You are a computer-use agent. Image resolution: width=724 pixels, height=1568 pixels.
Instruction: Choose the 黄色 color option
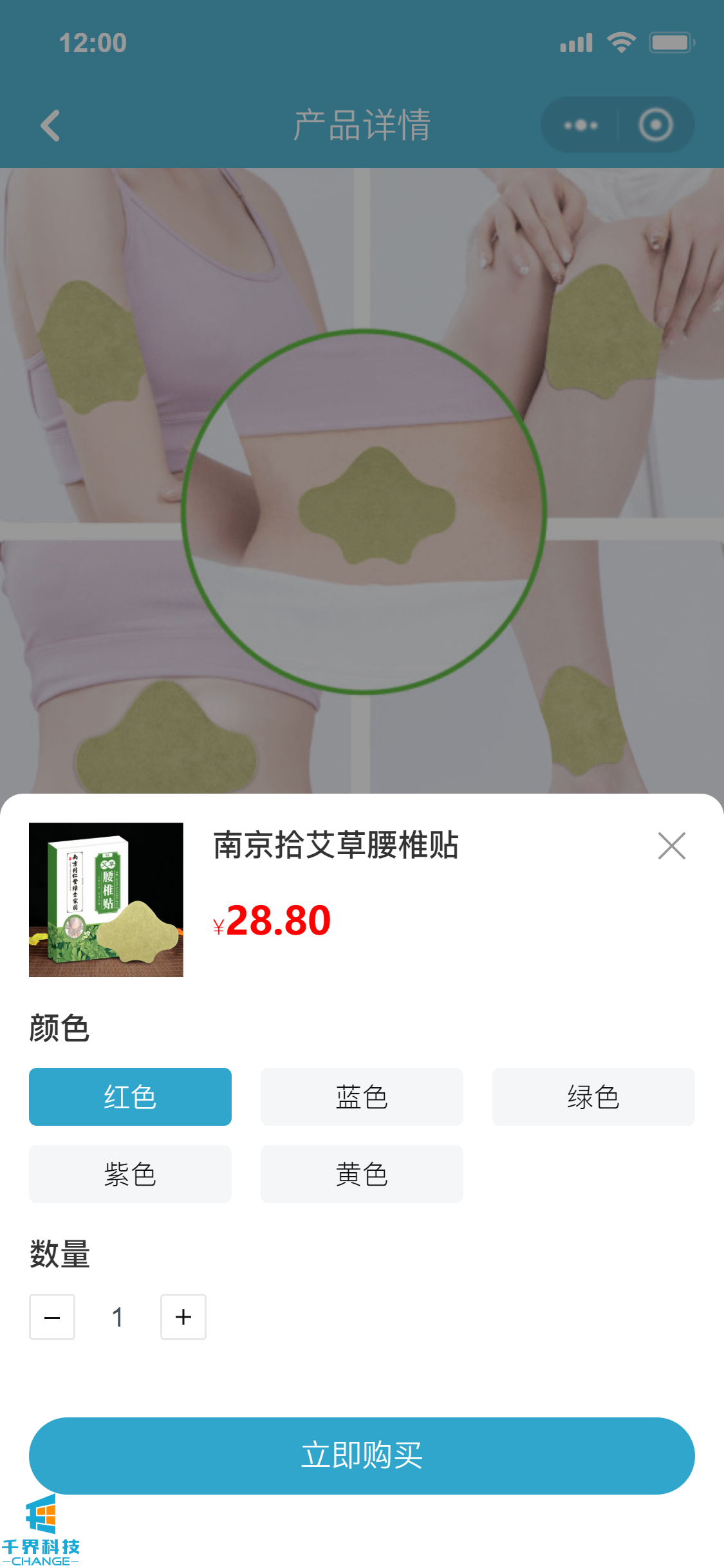(x=362, y=1174)
